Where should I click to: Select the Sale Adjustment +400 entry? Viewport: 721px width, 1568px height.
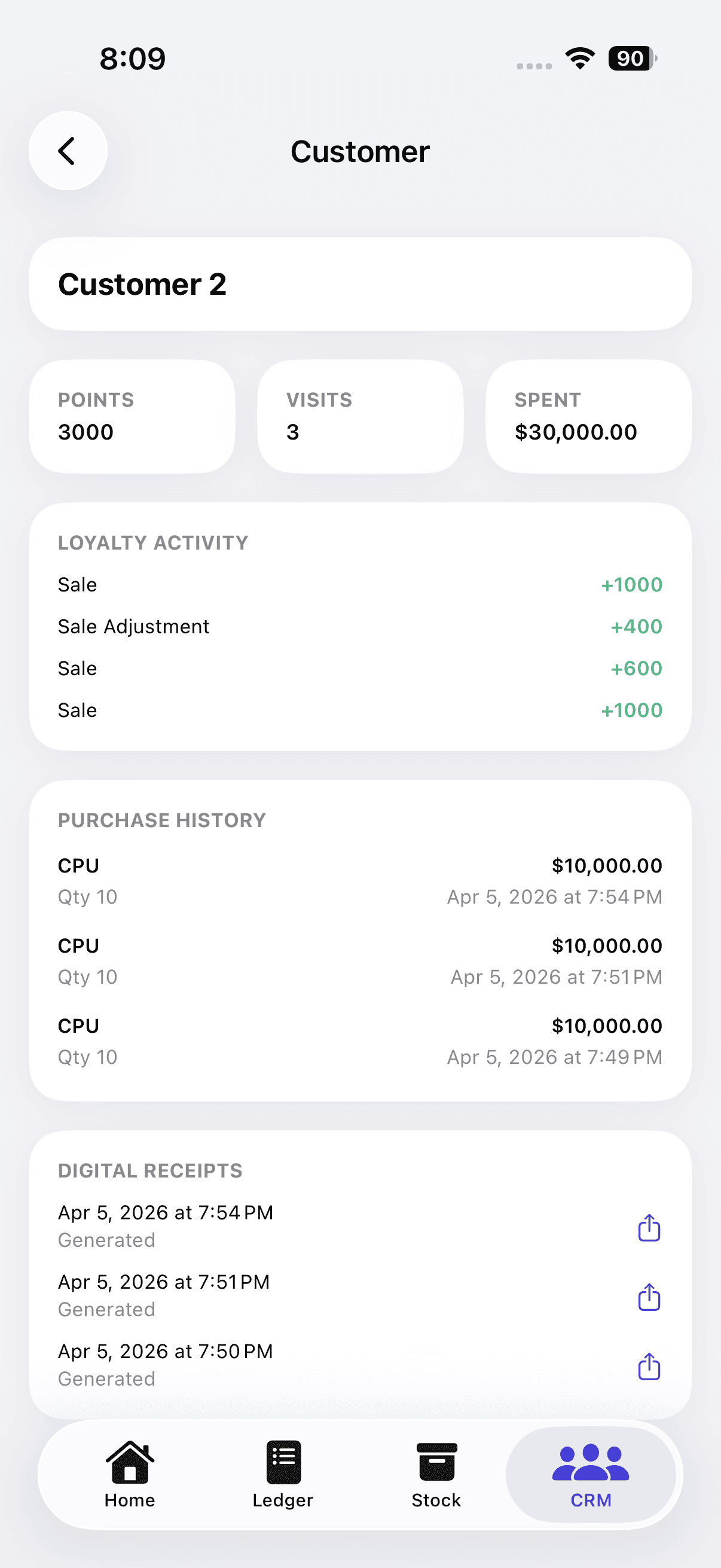359,626
